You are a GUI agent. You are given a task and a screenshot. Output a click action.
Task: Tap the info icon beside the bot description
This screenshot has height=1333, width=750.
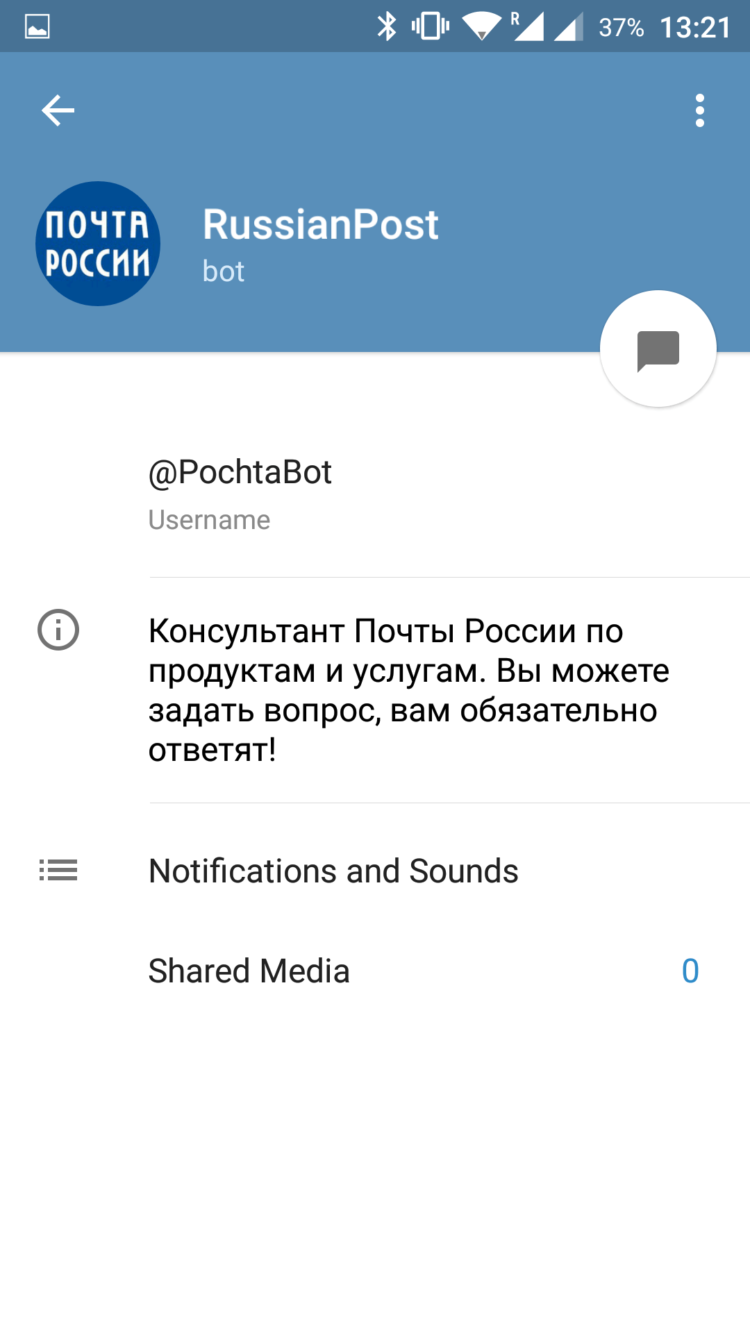click(57, 630)
